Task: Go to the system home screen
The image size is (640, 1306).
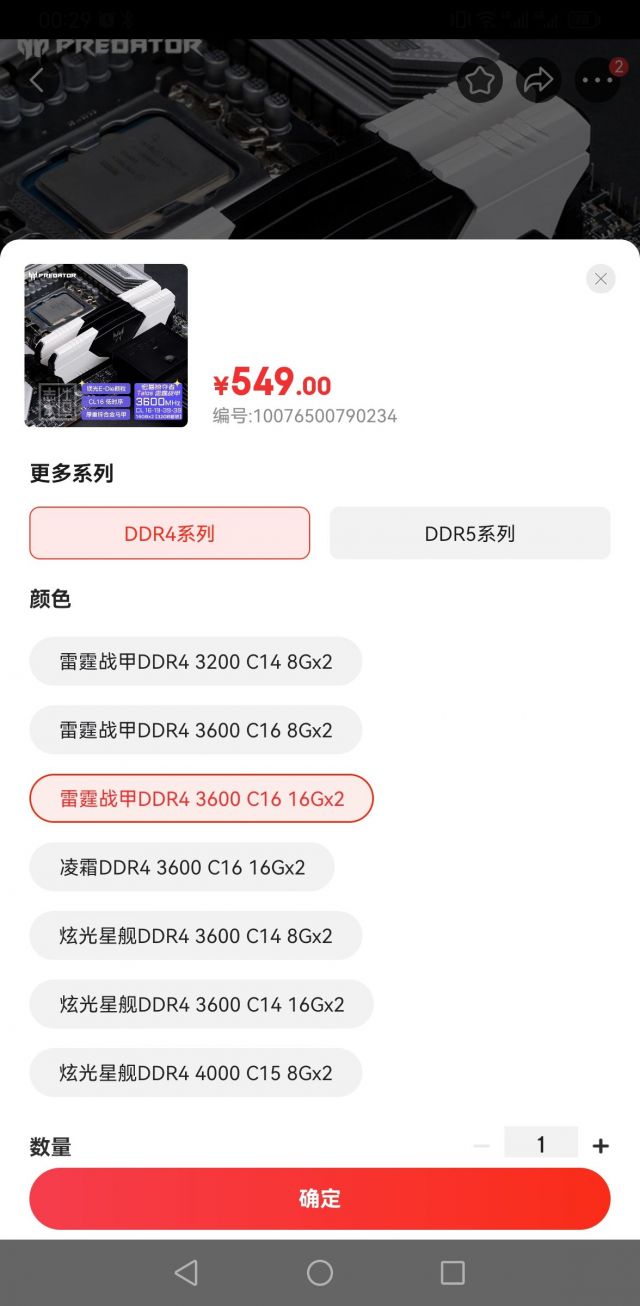Action: (x=320, y=1272)
